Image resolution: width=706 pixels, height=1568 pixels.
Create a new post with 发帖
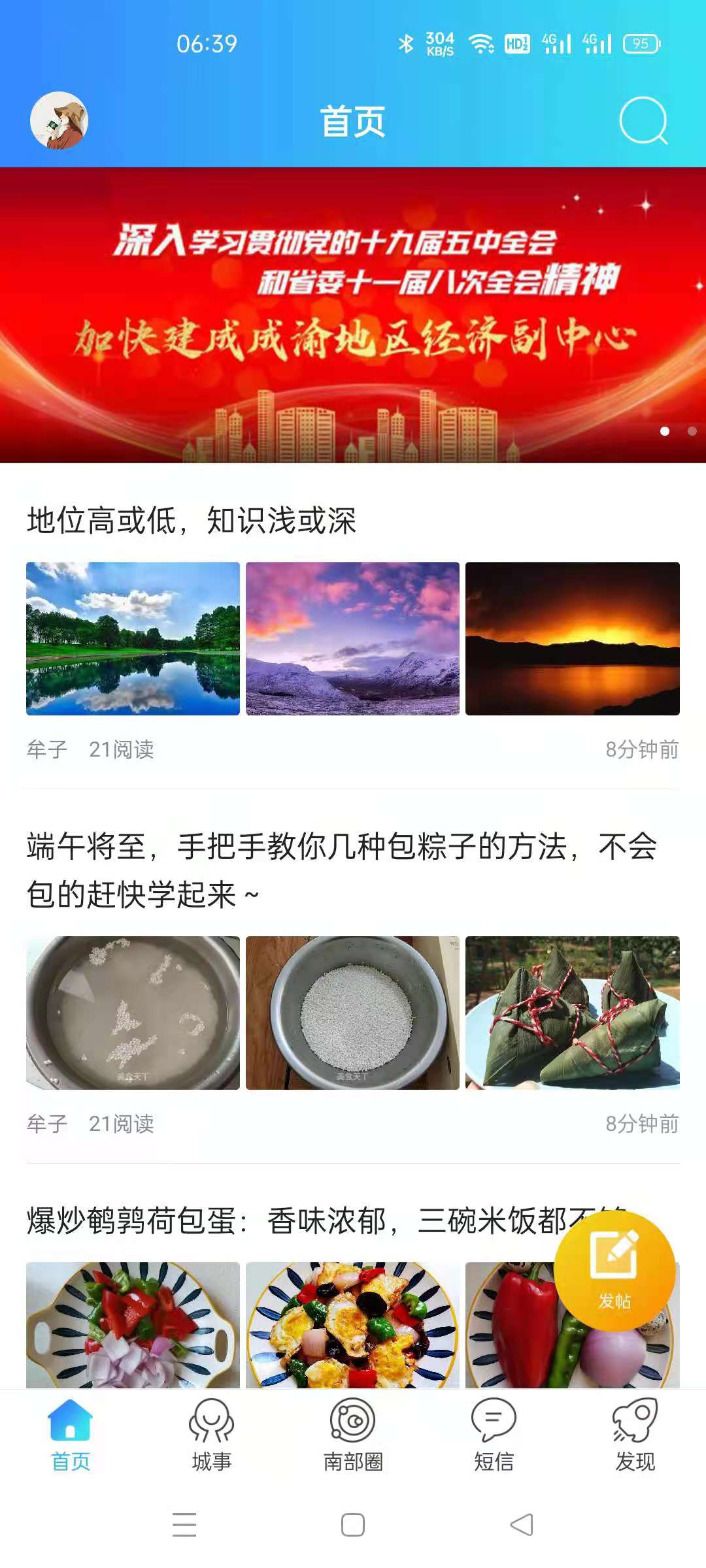tap(614, 1271)
